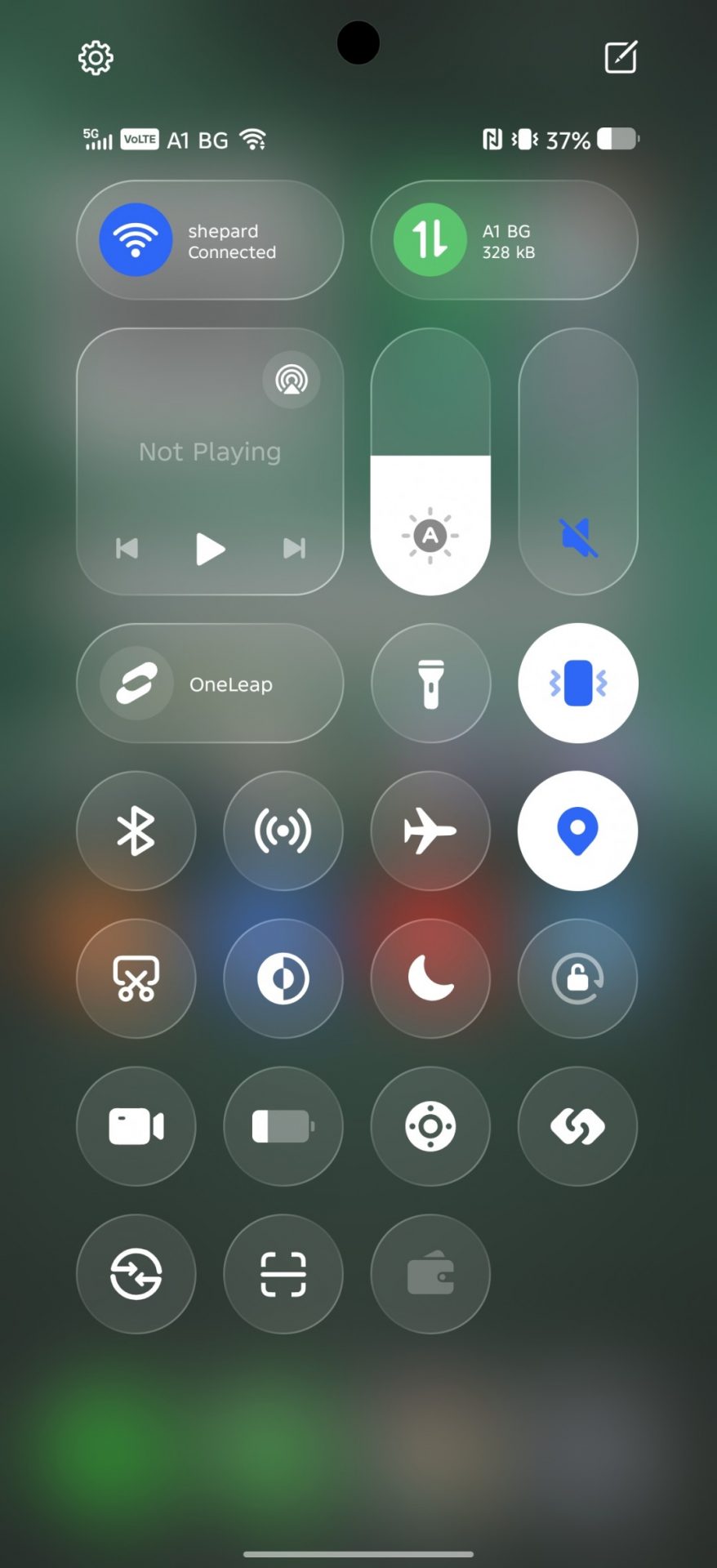
Task: Disable vibrate mode
Action: coord(578,684)
